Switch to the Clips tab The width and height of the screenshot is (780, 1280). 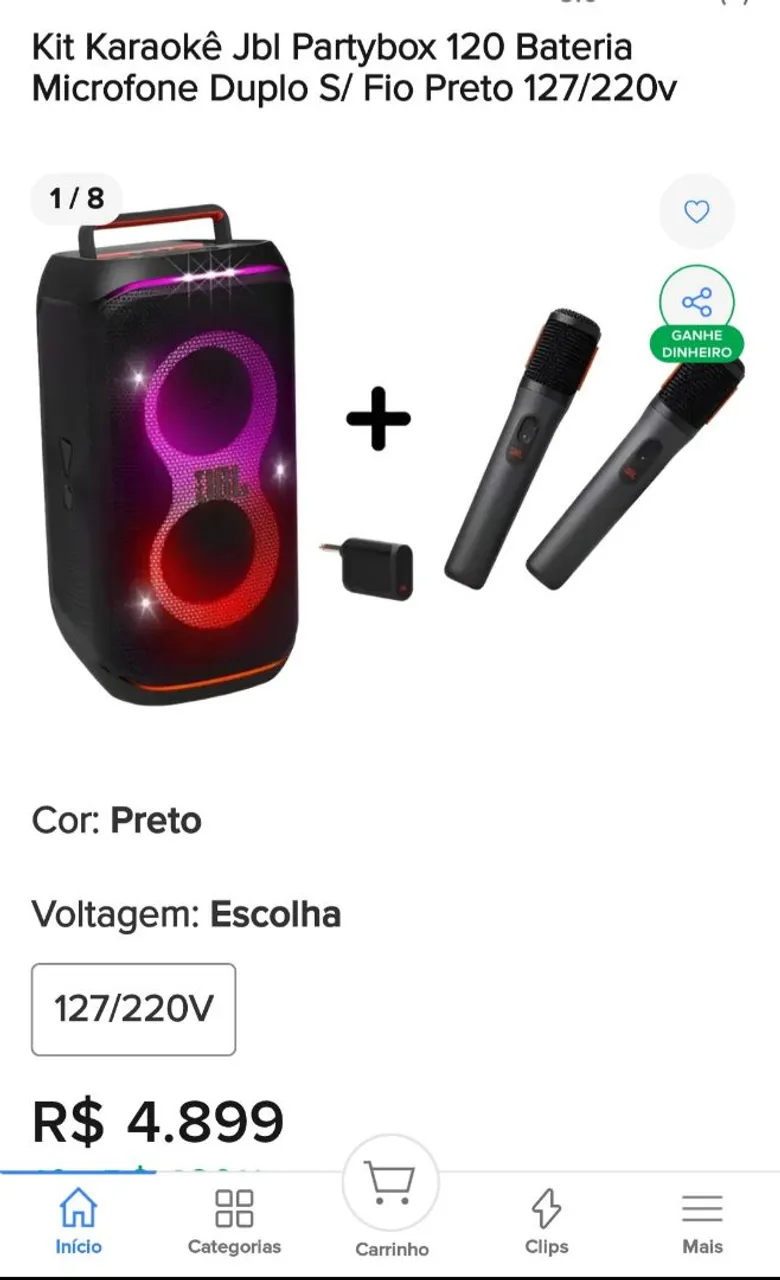click(x=546, y=1220)
